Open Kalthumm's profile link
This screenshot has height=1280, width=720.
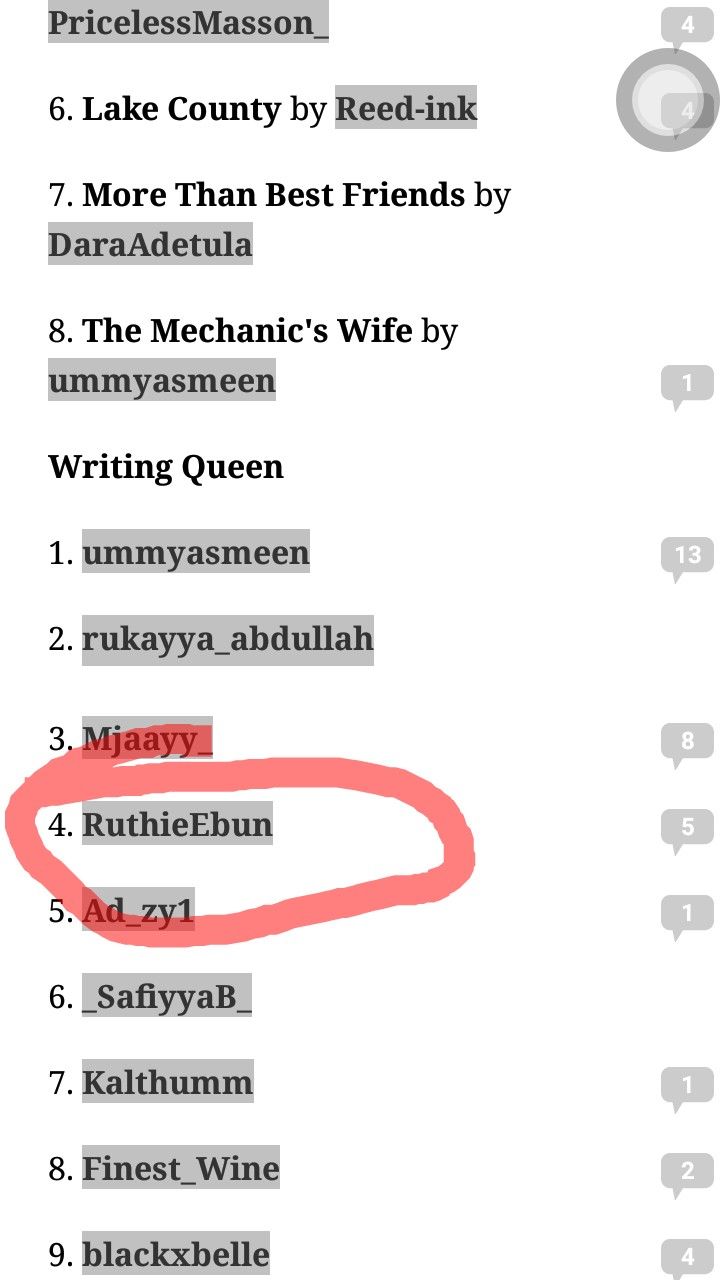[168, 1082]
